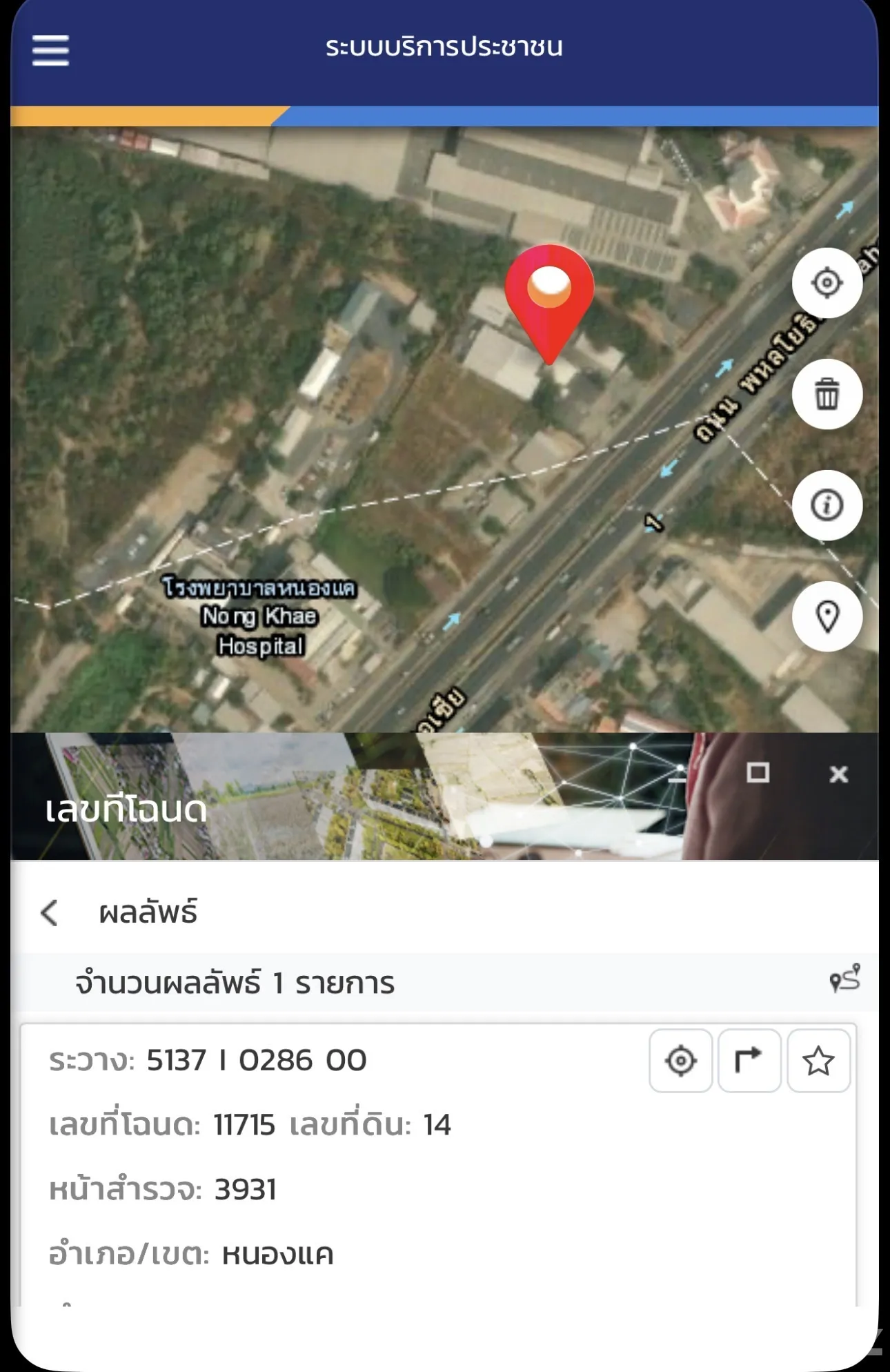Add parcel 11715 to favorites
The image size is (890, 1372).
(x=818, y=1061)
